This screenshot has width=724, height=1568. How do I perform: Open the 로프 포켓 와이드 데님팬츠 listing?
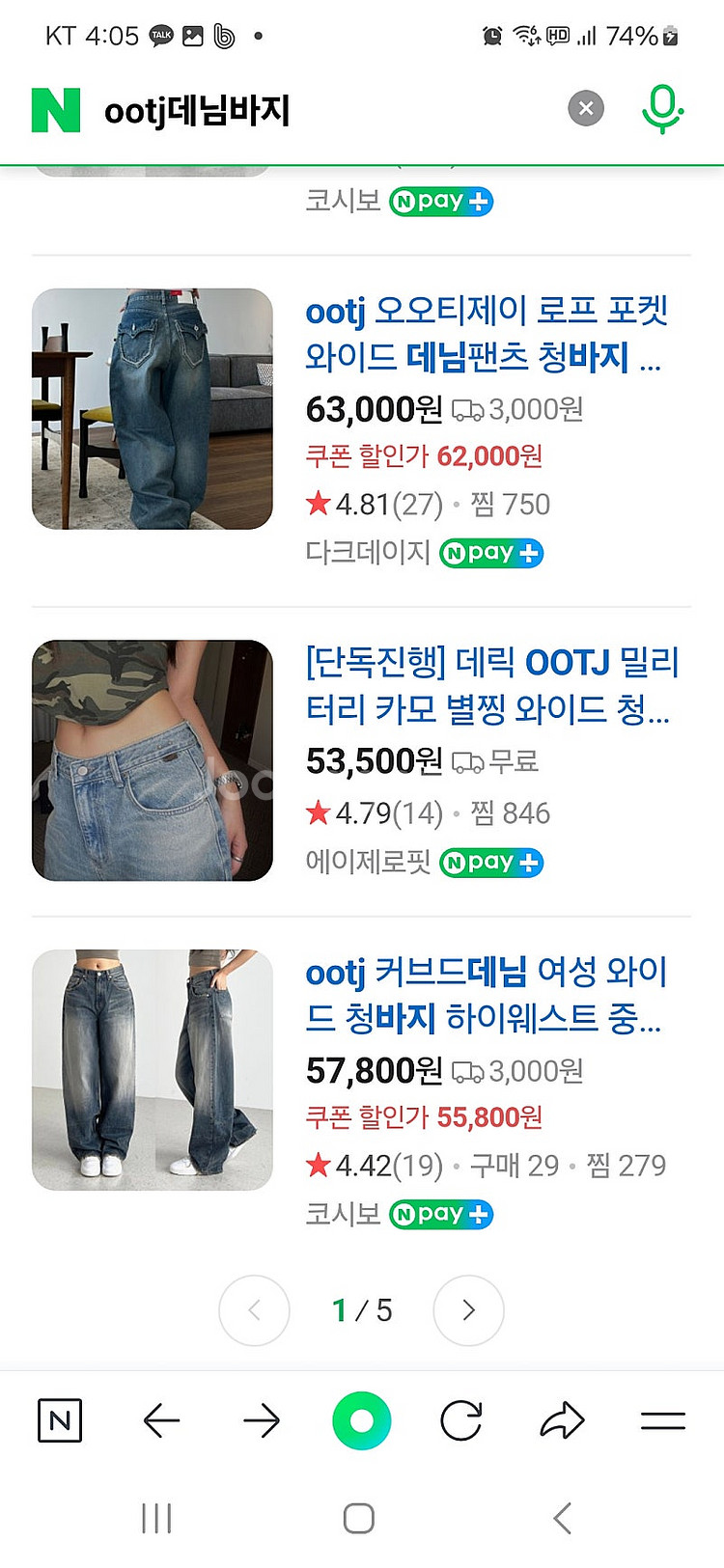tap(486, 334)
